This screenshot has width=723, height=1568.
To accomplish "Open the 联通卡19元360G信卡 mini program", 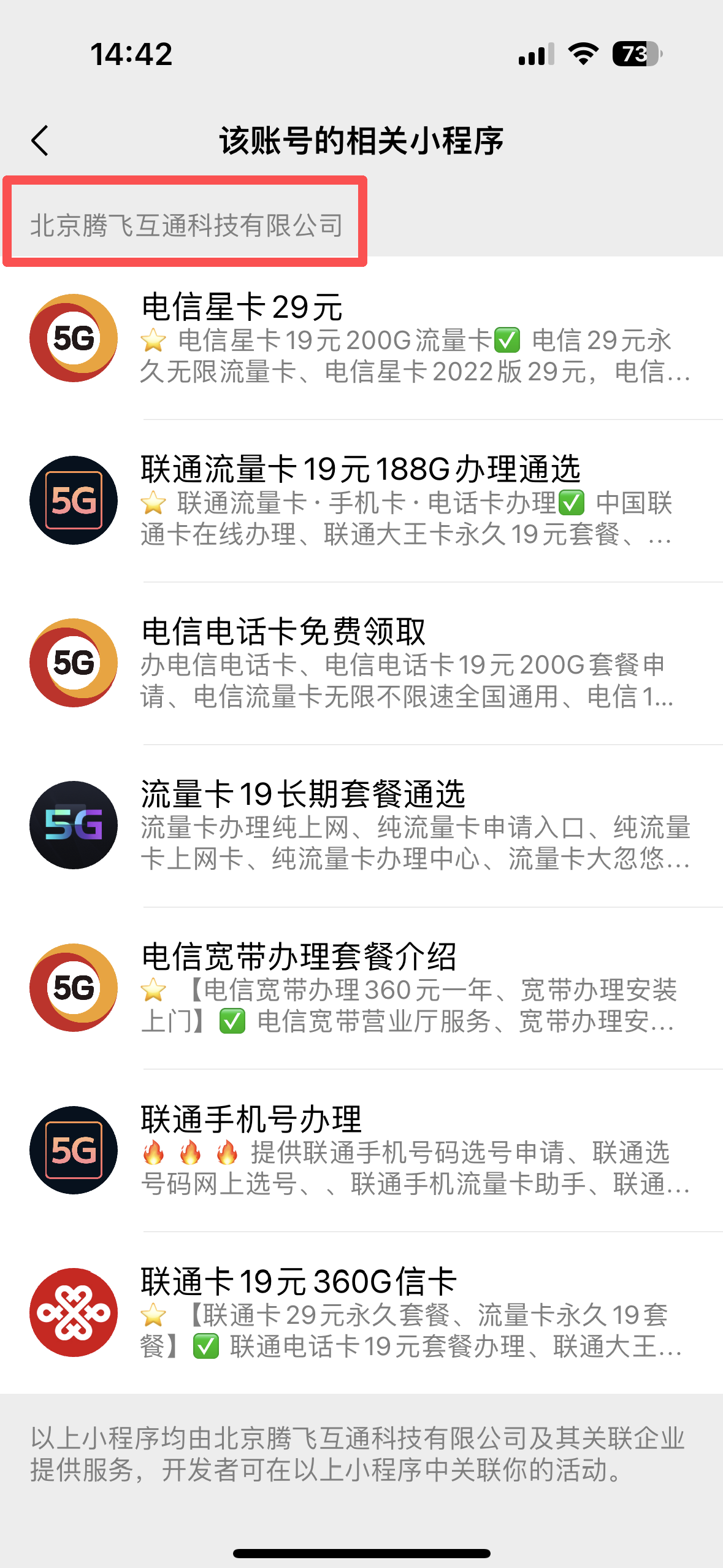I will 362,1313.
